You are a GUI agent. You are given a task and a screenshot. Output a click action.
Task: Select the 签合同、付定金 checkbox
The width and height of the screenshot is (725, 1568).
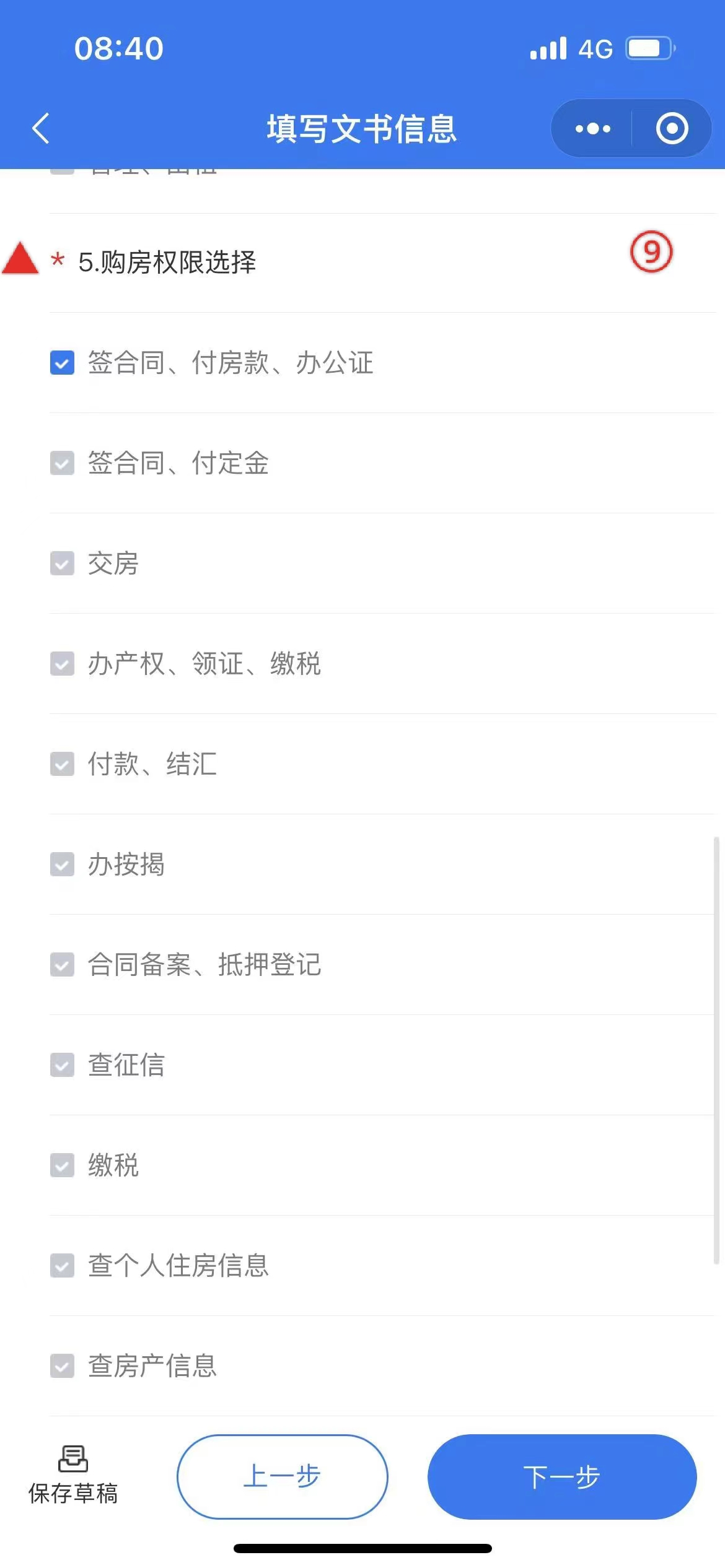[62, 463]
